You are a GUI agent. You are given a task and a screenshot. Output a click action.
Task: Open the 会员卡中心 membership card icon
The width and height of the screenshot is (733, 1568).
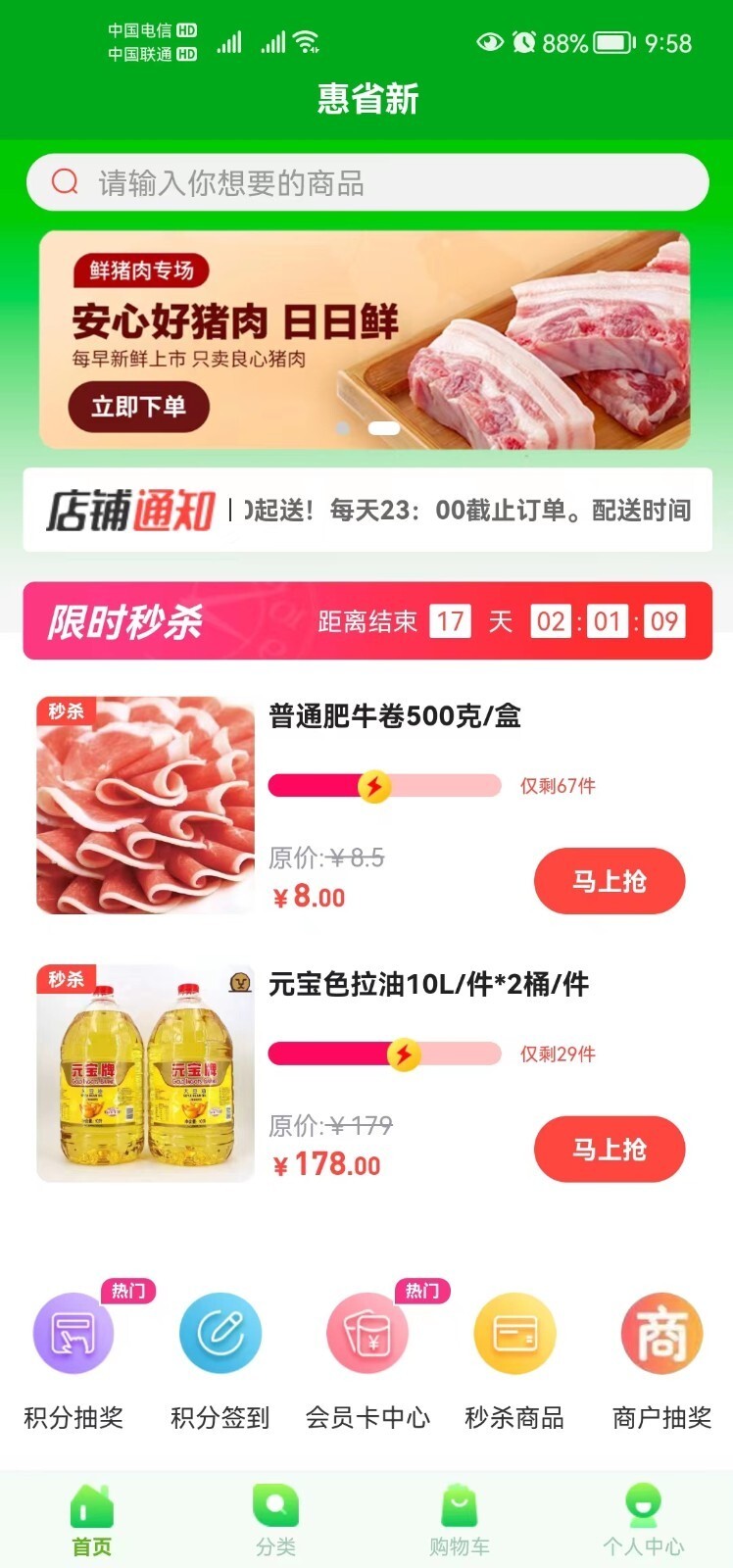tap(366, 1333)
